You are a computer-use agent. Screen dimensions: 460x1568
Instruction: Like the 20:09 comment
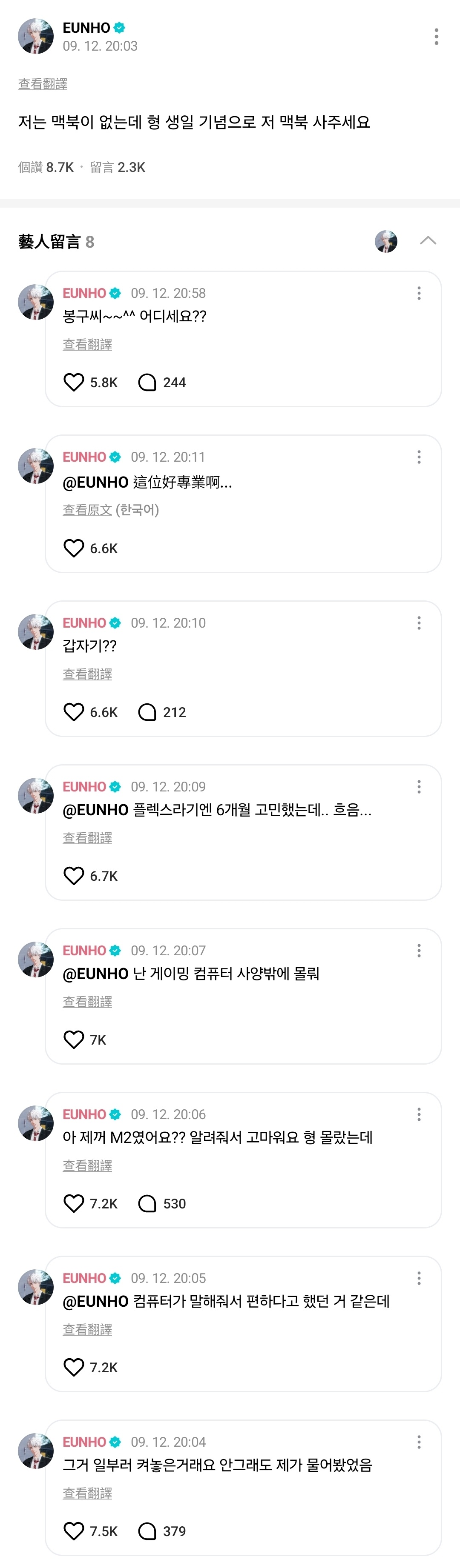pyautogui.click(x=74, y=876)
